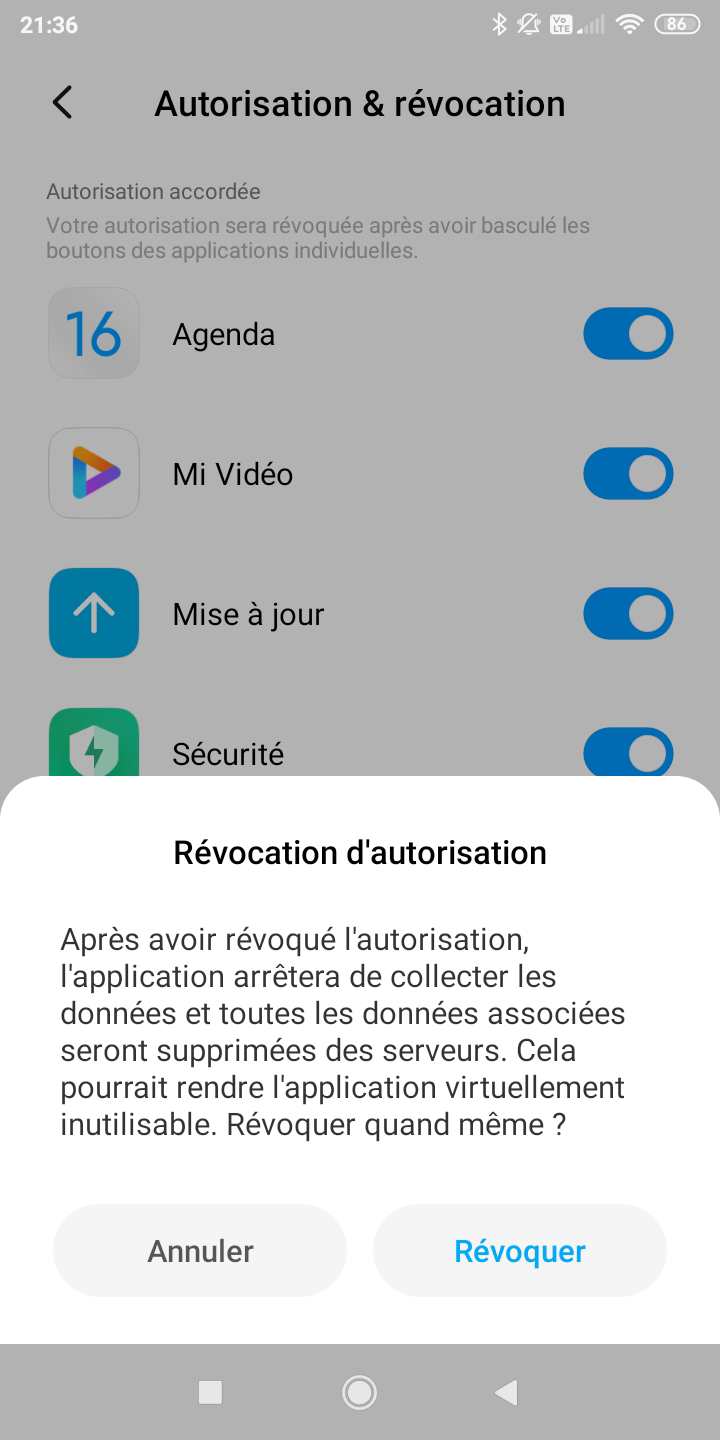The width and height of the screenshot is (720, 1440).
Task: Confirm with the Révoquer button
Action: coord(519,1251)
